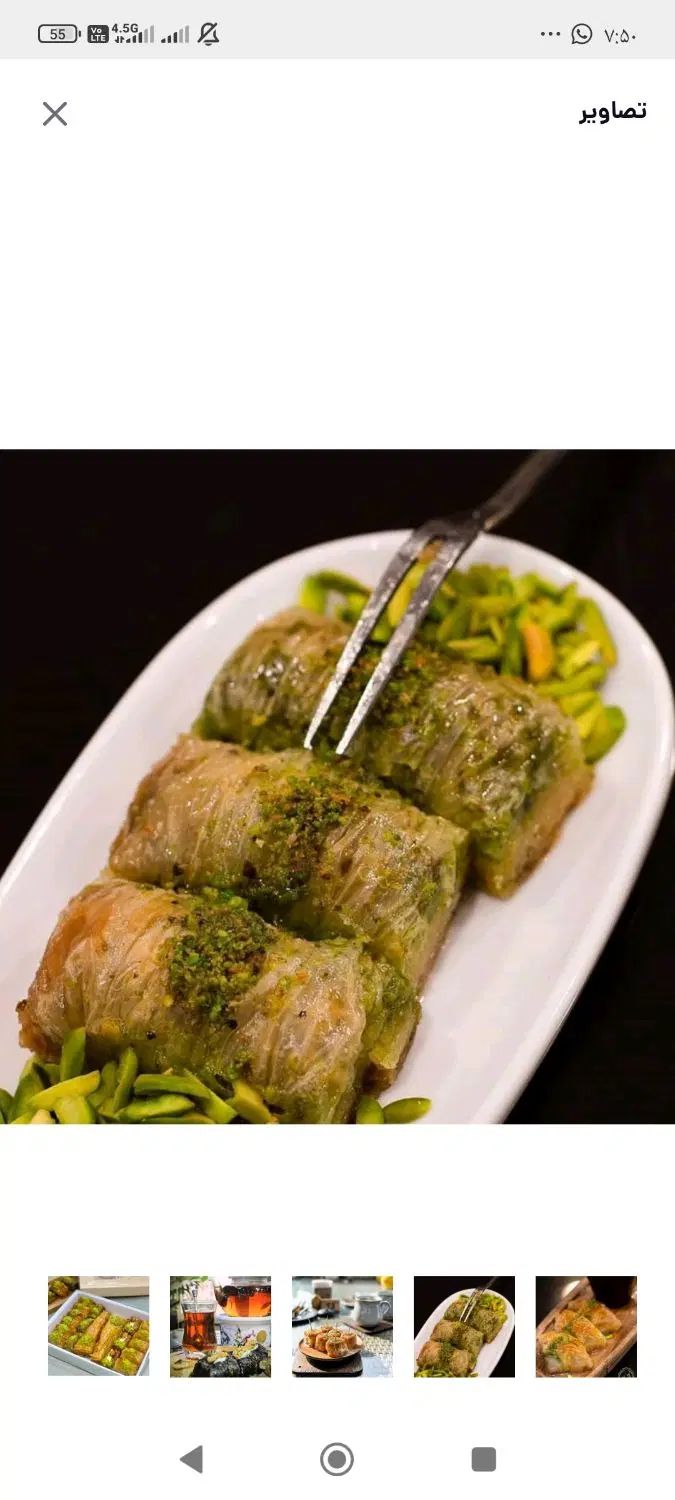Image resolution: width=675 pixels, height=1500 pixels.
Task: View the thumbnail of pastries on a round plate
Action: point(342,1326)
